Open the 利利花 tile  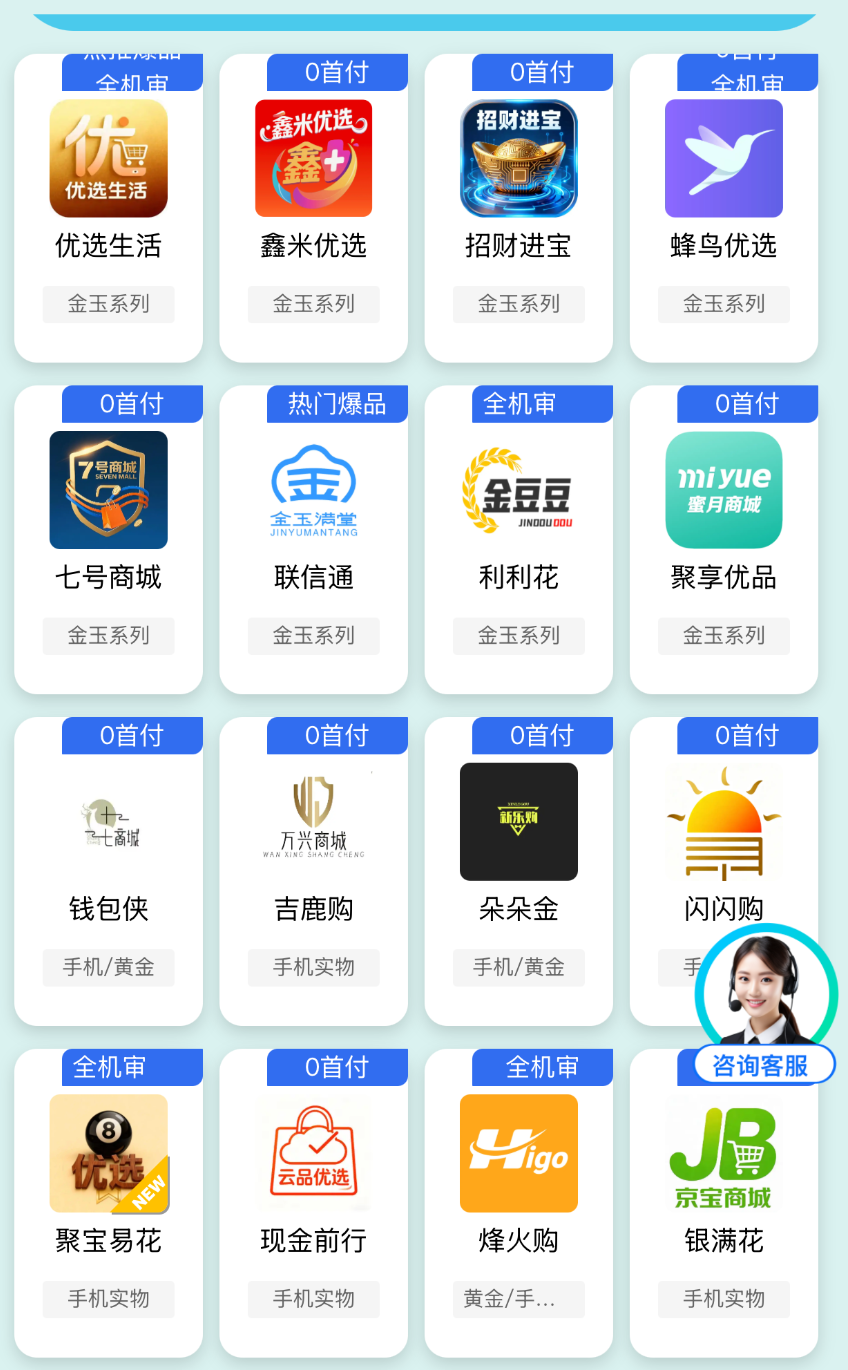518,532
